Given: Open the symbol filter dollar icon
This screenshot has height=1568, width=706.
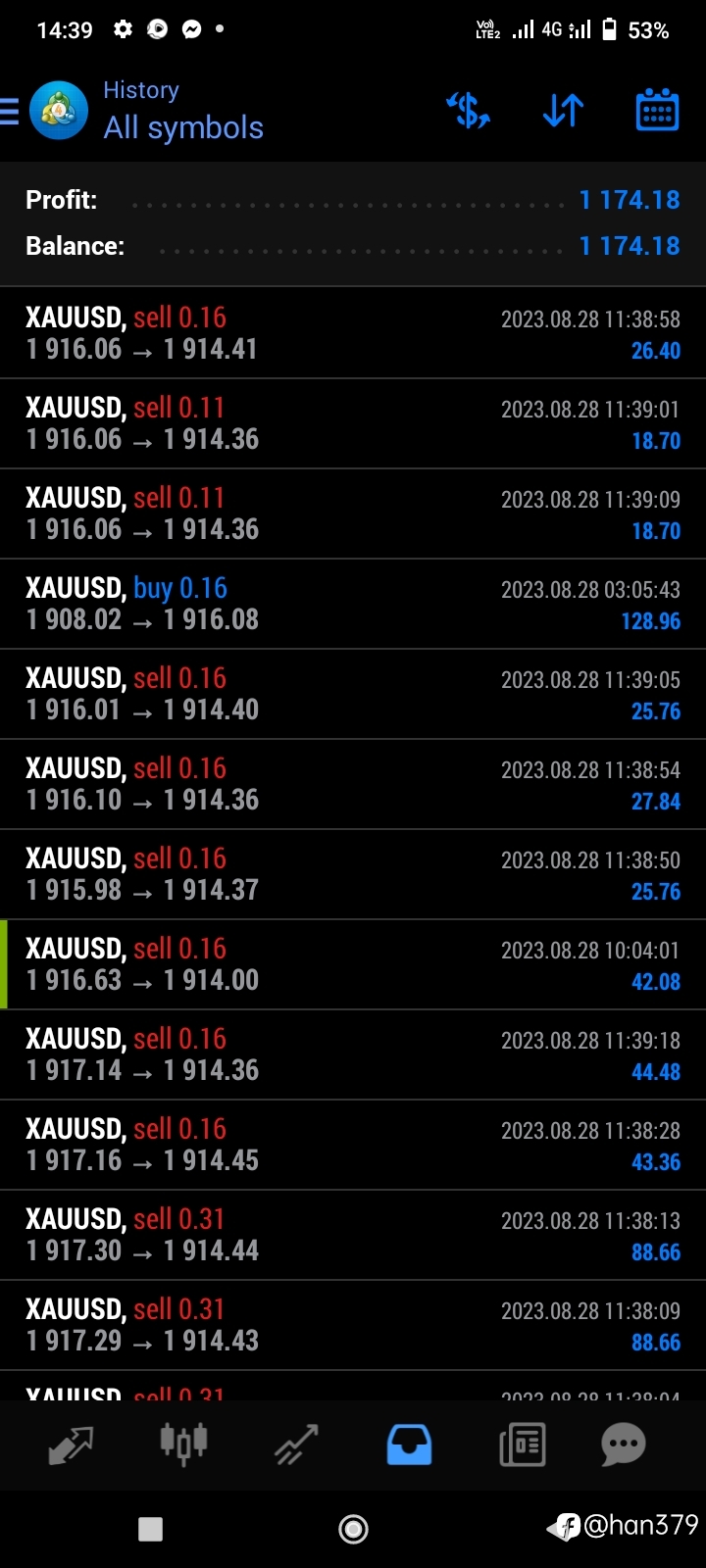Looking at the screenshot, I should (469, 111).
